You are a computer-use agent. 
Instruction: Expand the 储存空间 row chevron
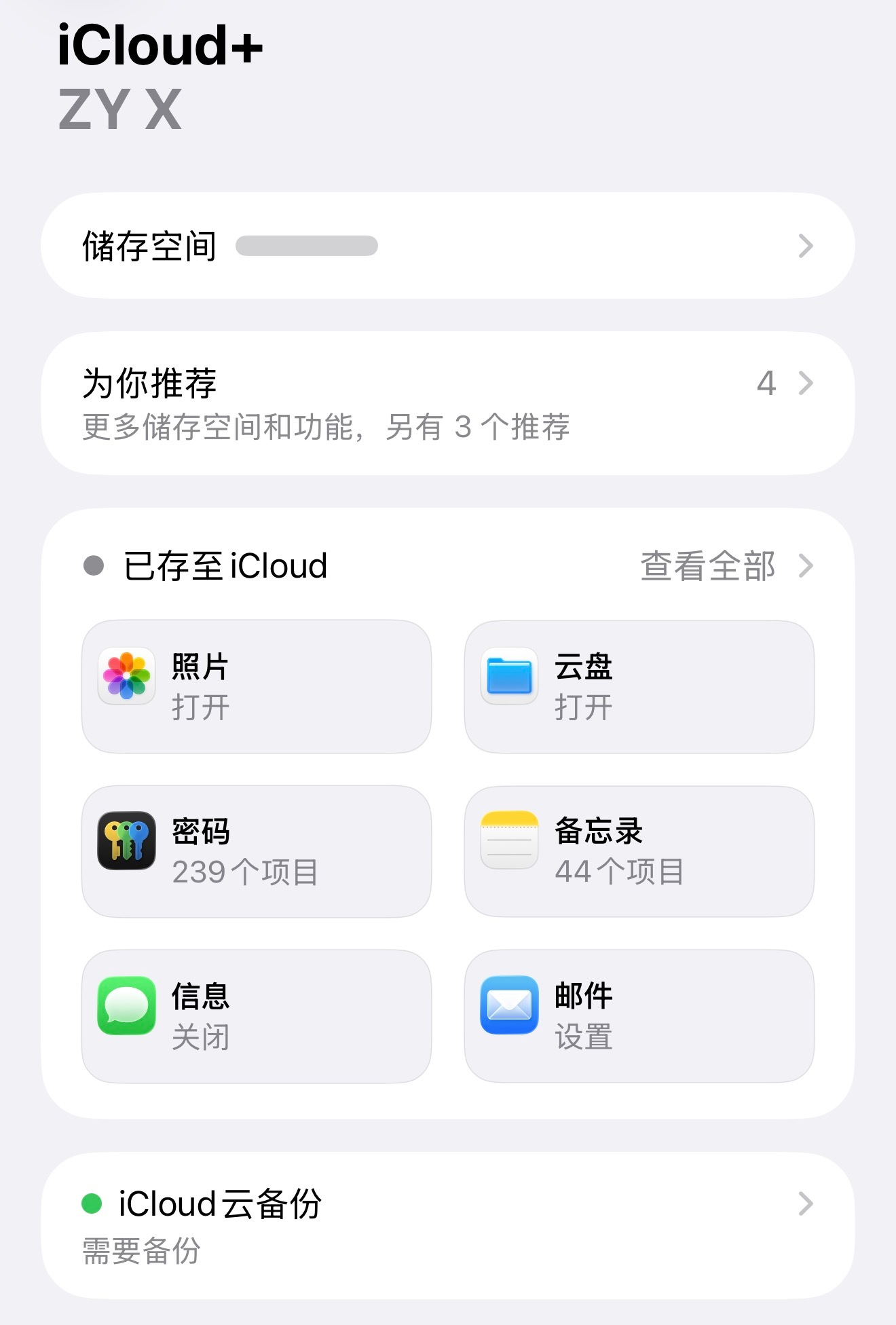click(805, 246)
